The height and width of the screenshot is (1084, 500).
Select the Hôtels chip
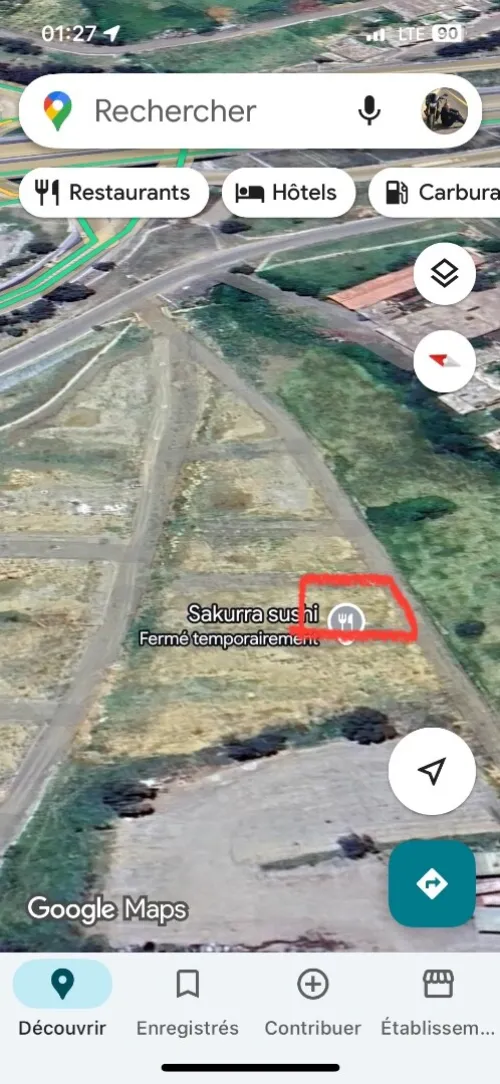pos(288,193)
